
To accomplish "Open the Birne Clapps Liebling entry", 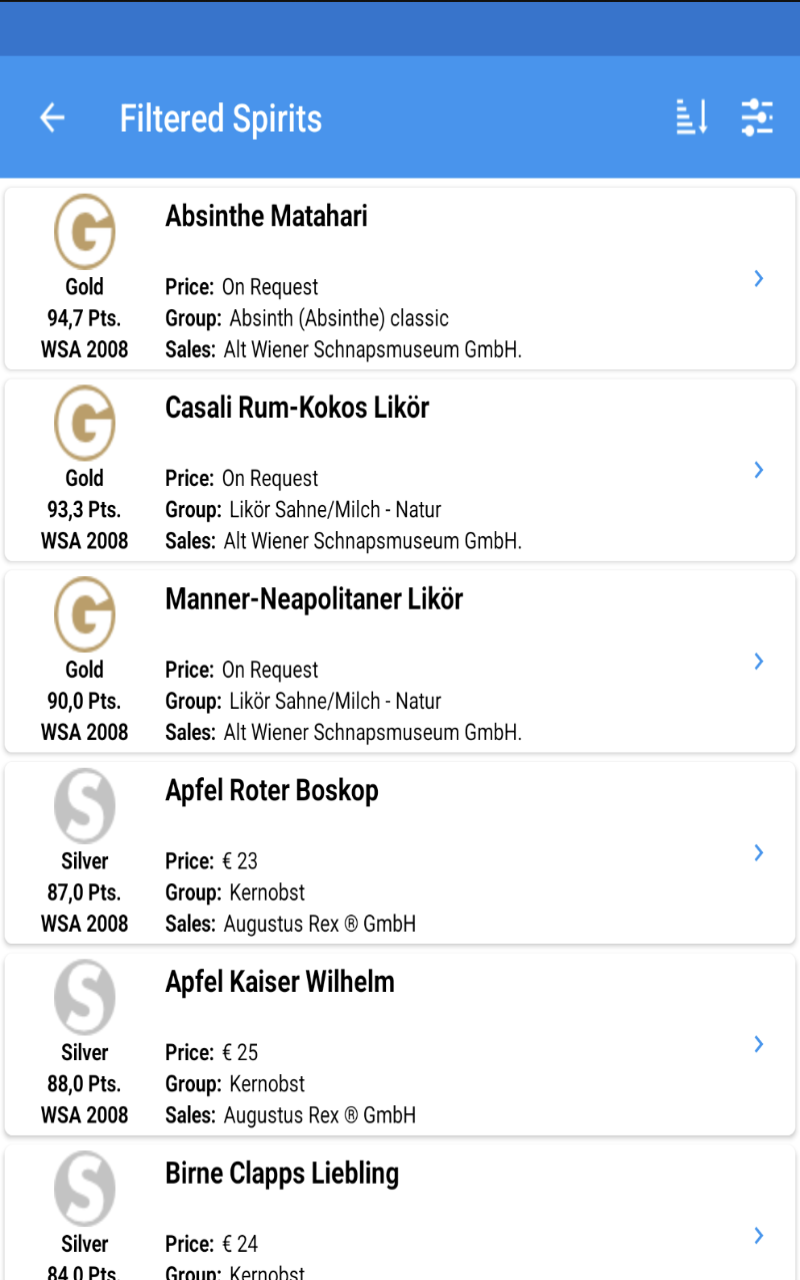I will (758, 1236).
